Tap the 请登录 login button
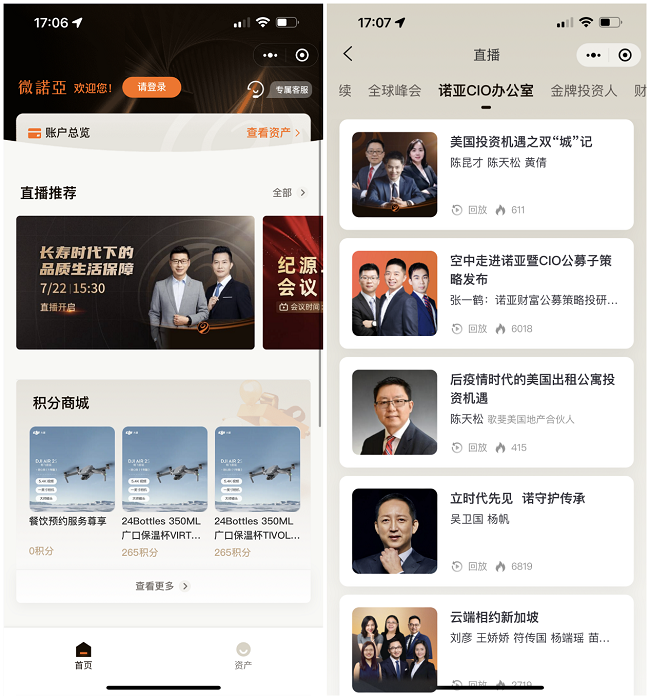The height and width of the screenshot is (699, 650). (152, 88)
